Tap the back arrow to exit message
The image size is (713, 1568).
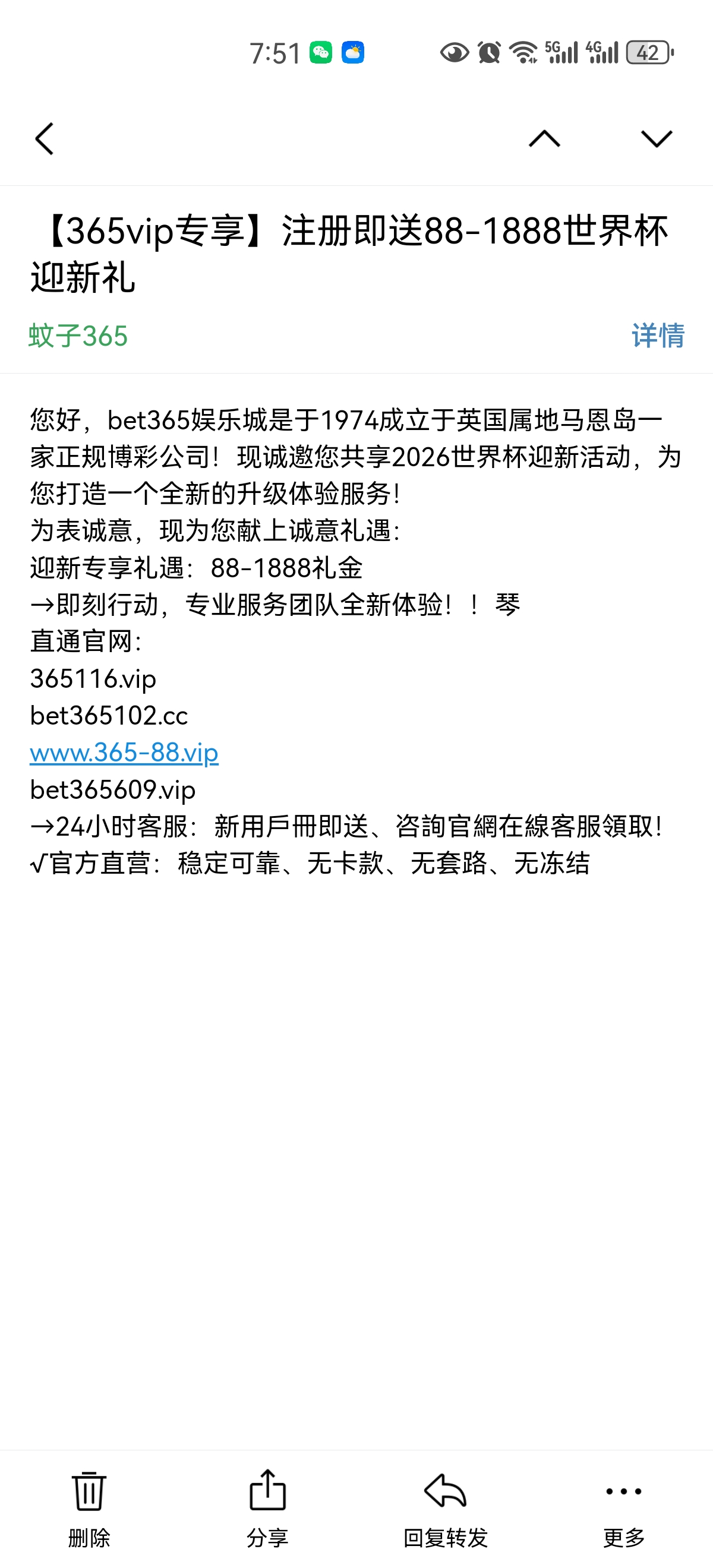click(x=44, y=140)
